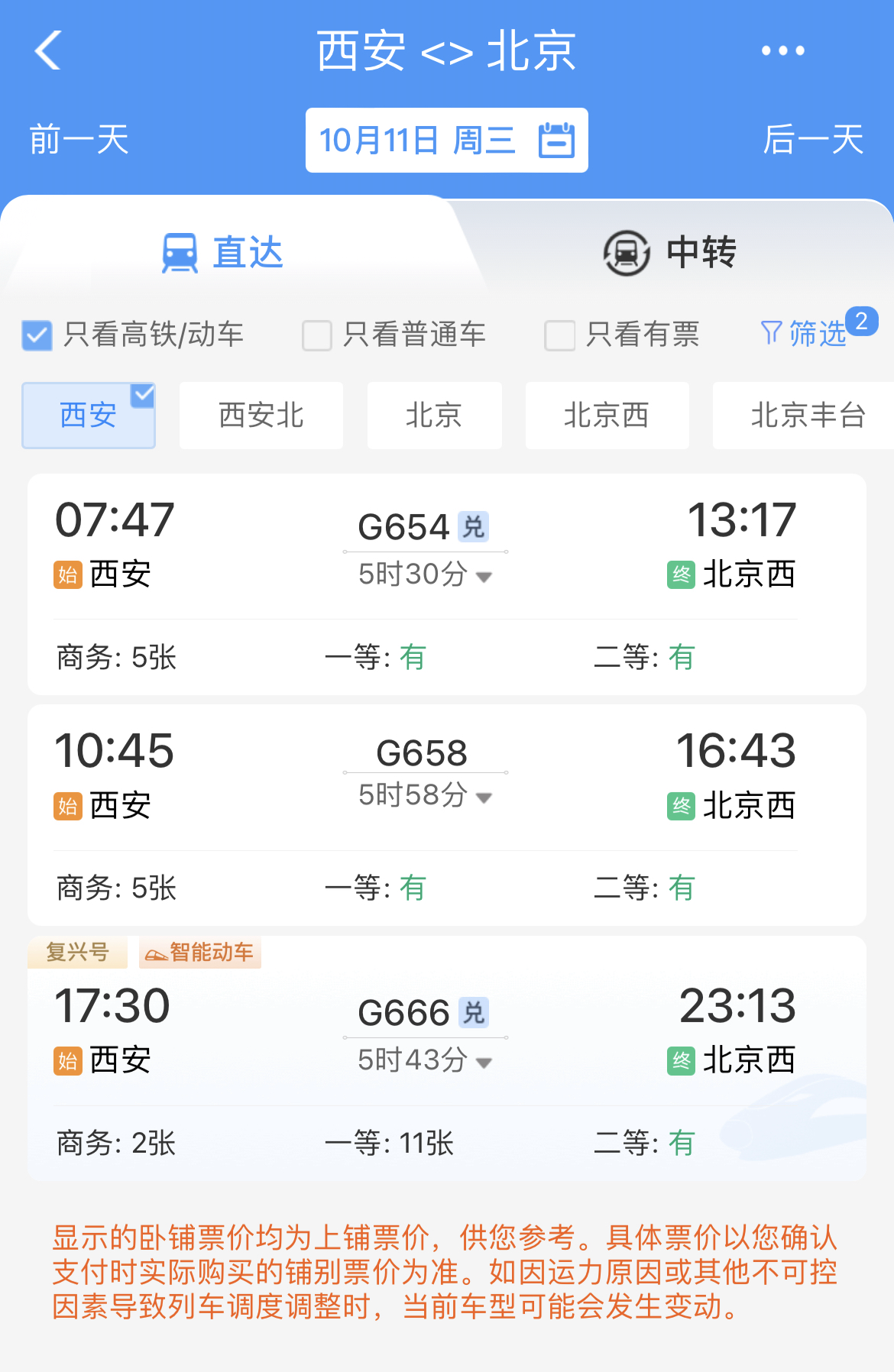
Task: Expand the 5时30分 duration of G654
Action: click(425, 575)
